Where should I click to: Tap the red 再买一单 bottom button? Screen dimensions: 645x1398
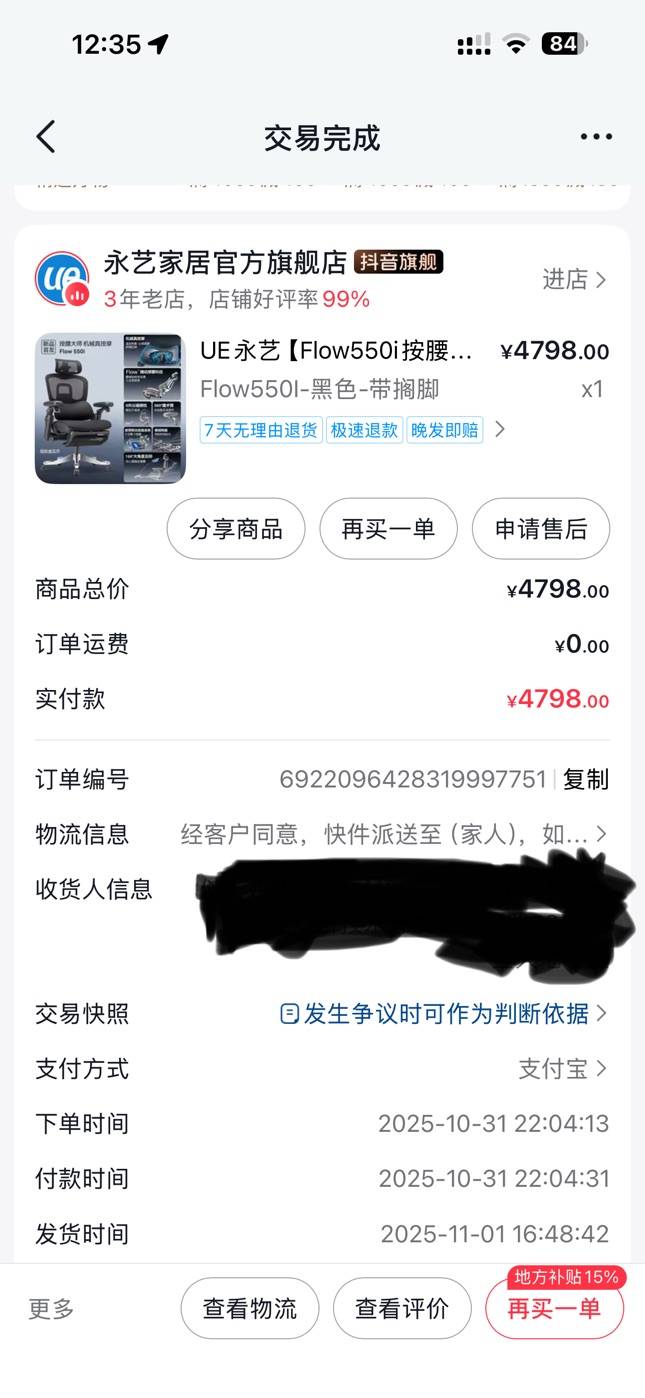[x=554, y=1309]
